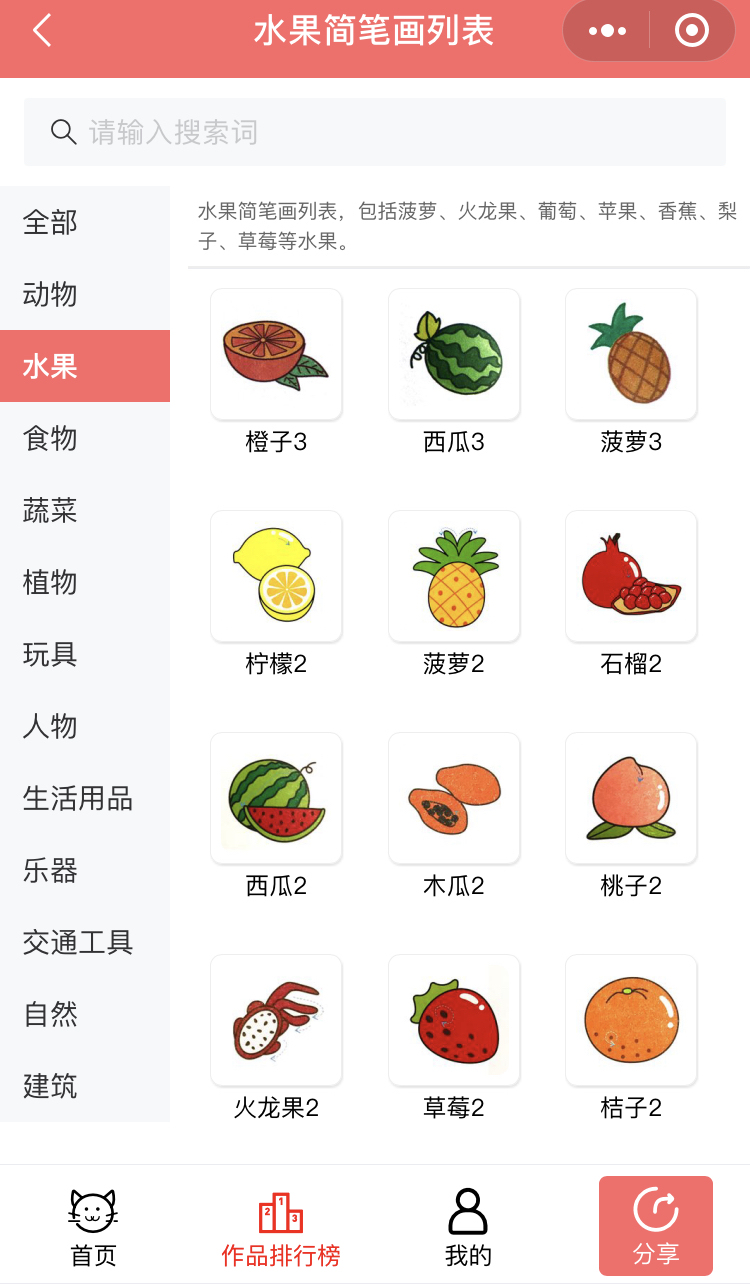Switch to the 动物 category
750x1284 pixels.
point(85,294)
